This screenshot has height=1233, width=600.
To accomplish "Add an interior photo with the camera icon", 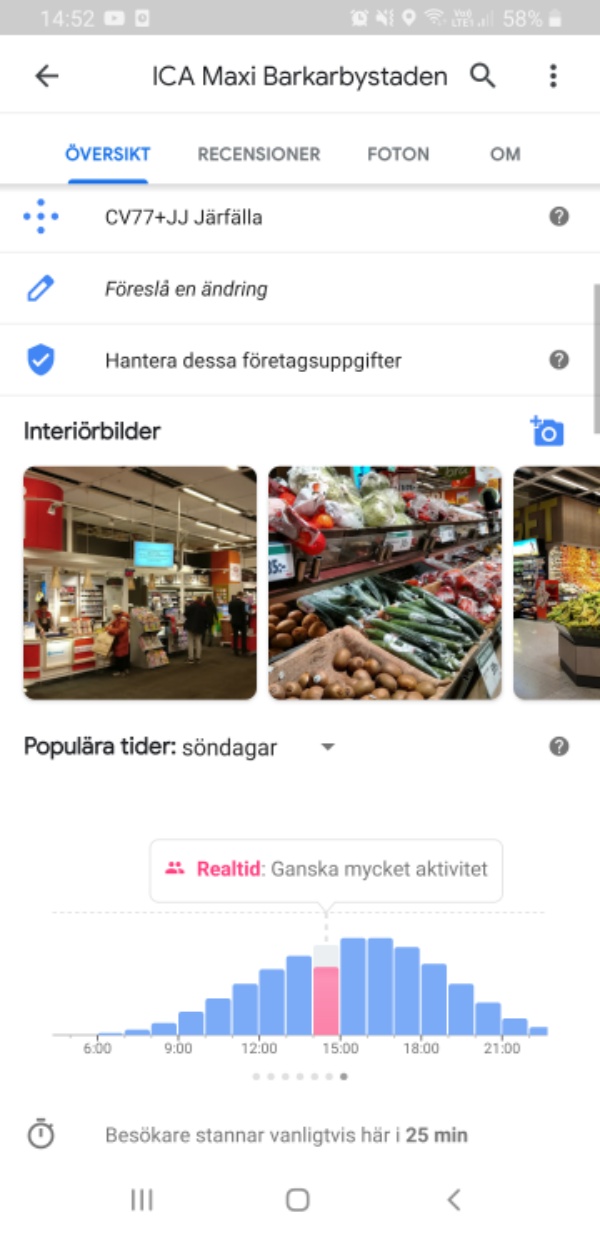I will click(548, 431).
